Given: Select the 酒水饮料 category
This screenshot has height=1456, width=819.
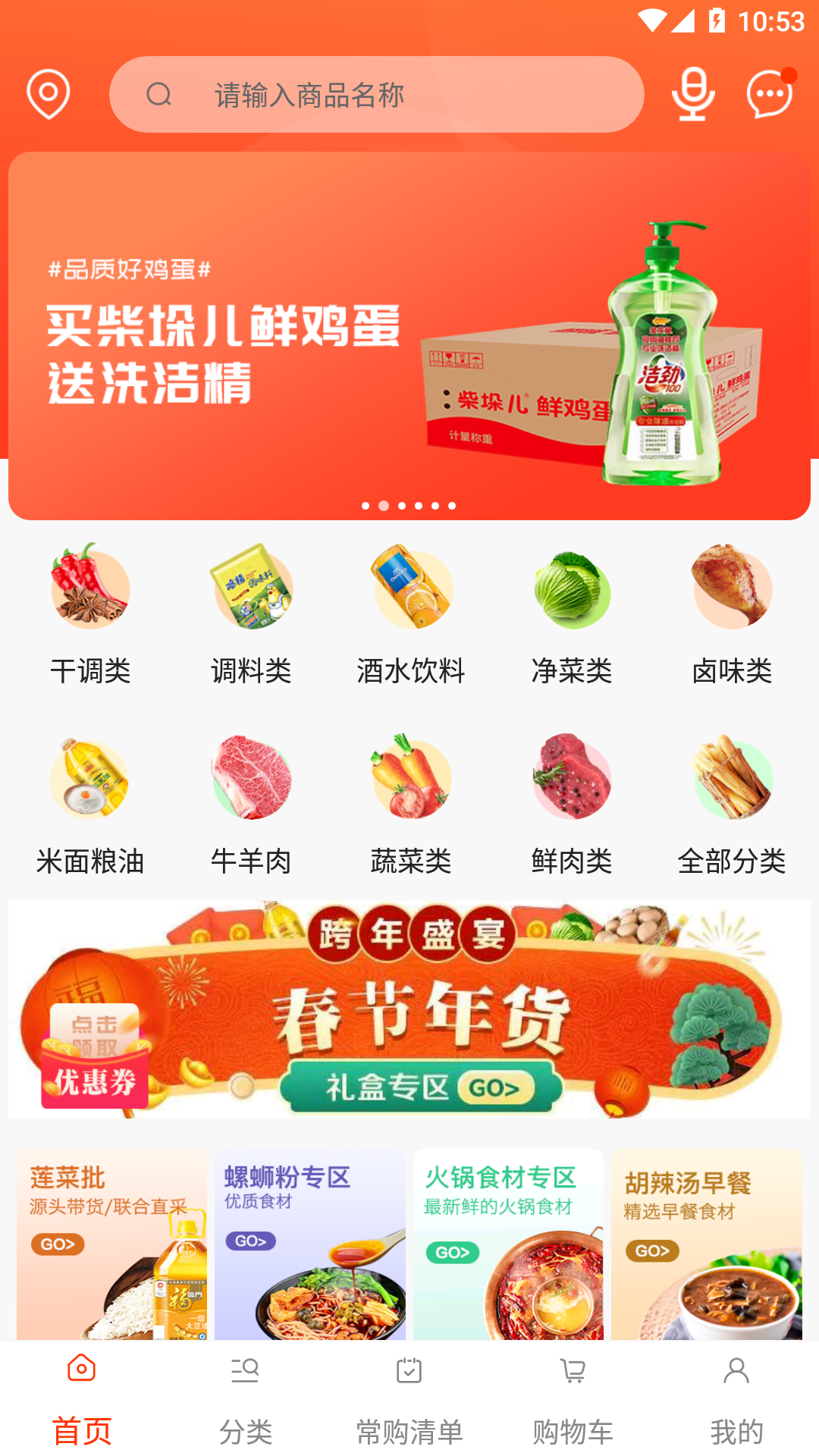Looking at the screenshot, I should coord(411,614).
